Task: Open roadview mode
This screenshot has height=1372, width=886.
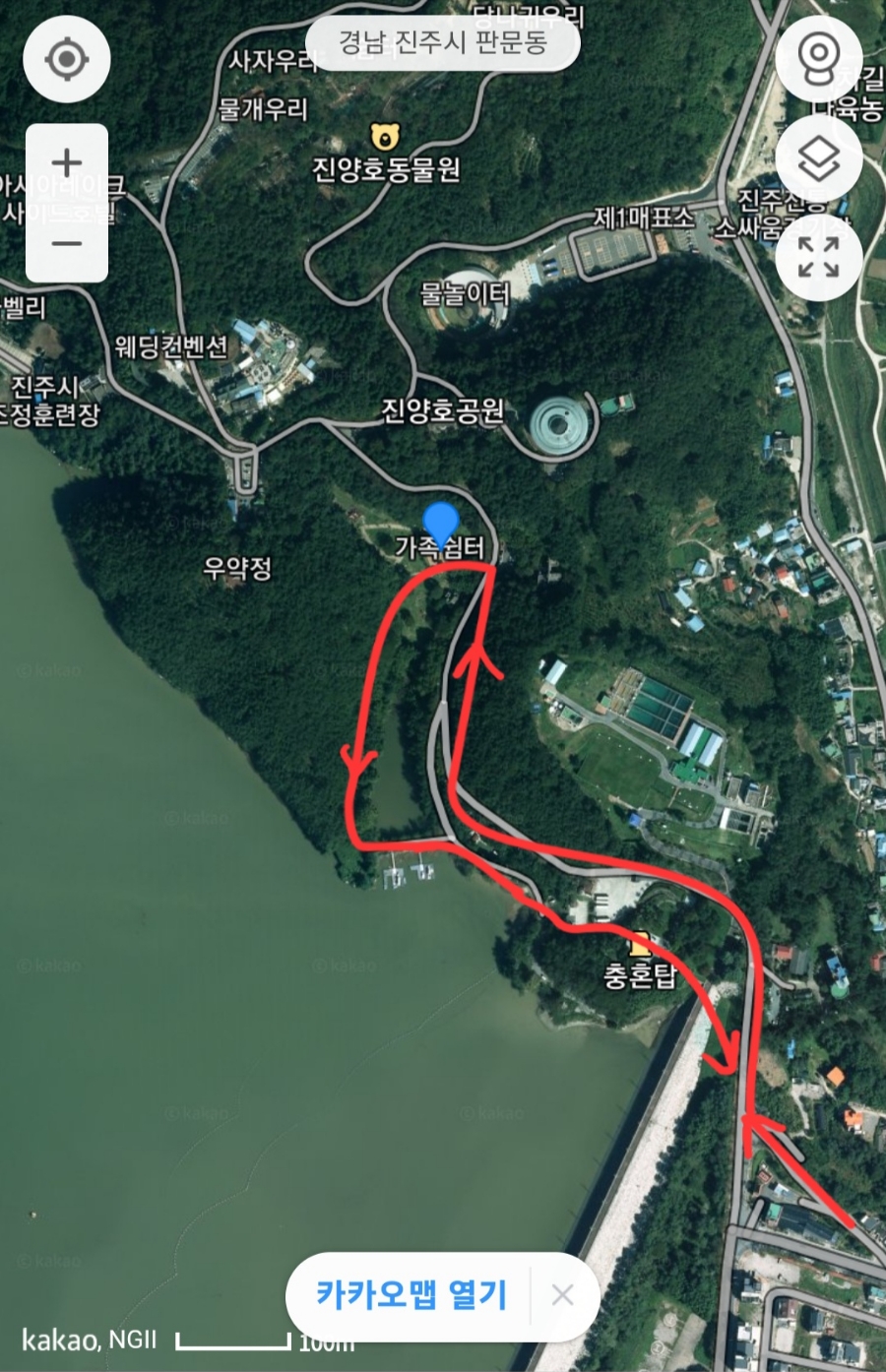Action: (818, 60)
